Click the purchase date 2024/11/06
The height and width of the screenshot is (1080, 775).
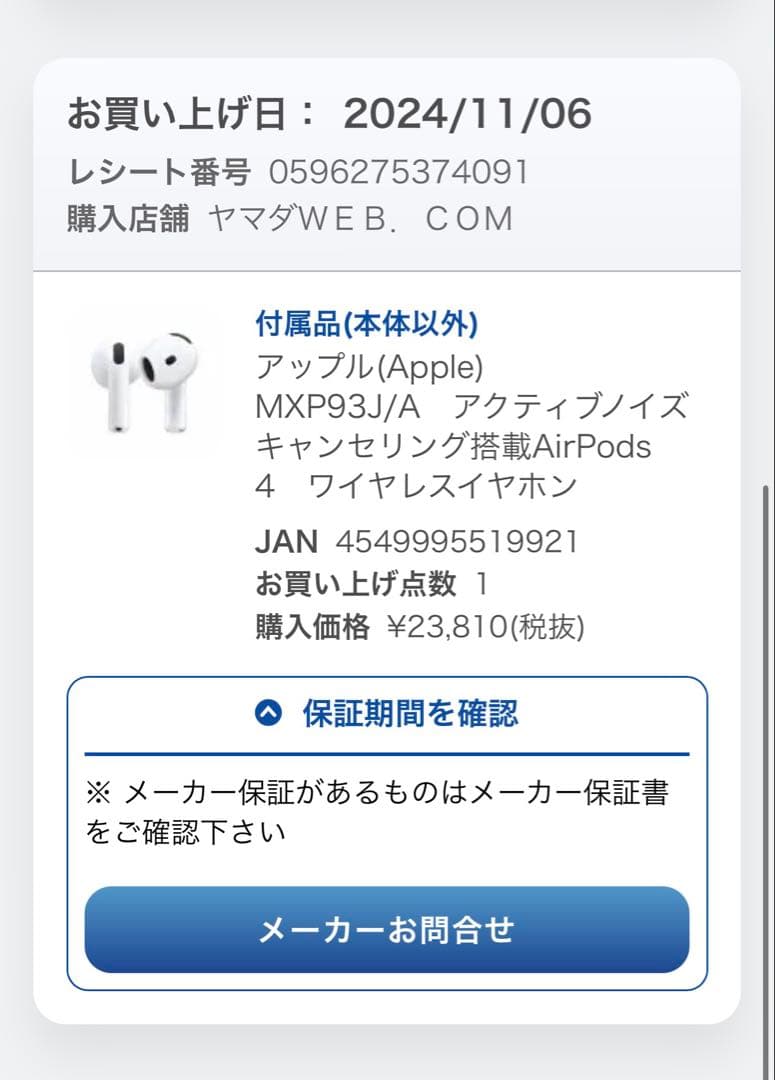click(x=470, y=113)
